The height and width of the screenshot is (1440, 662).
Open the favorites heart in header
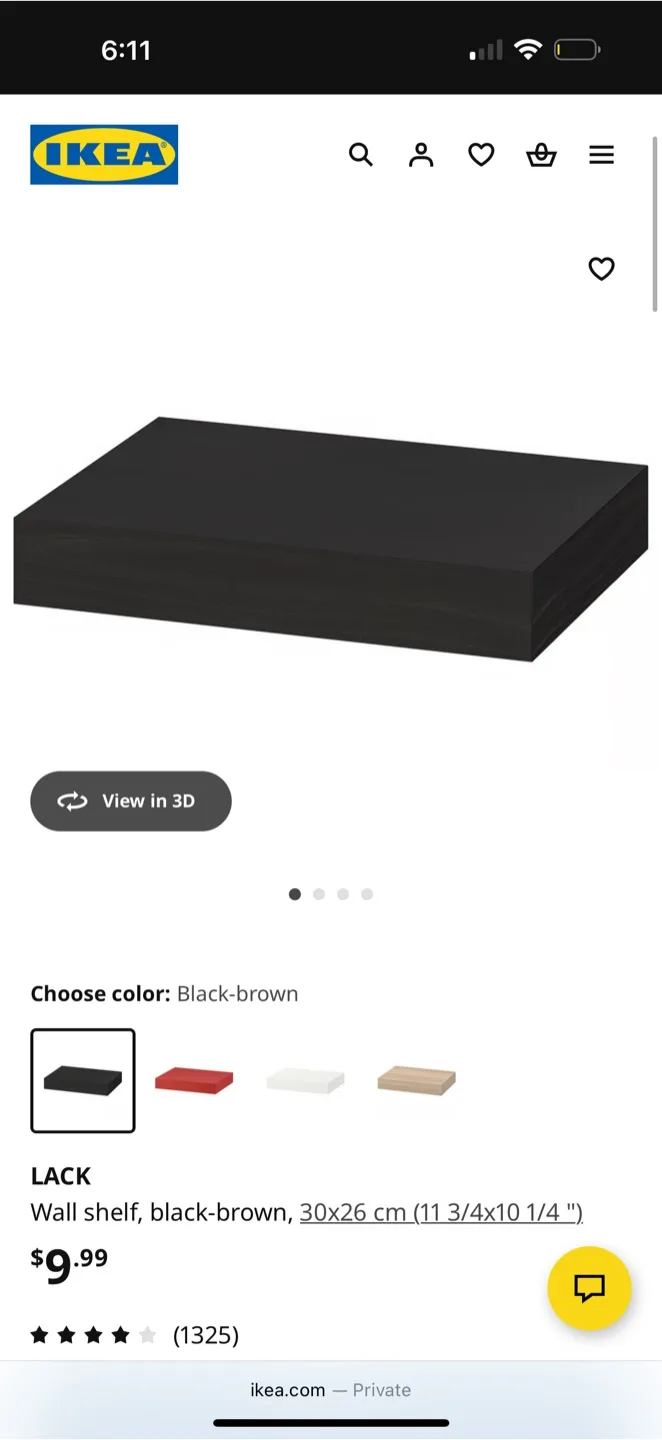(x=481, y=155)
